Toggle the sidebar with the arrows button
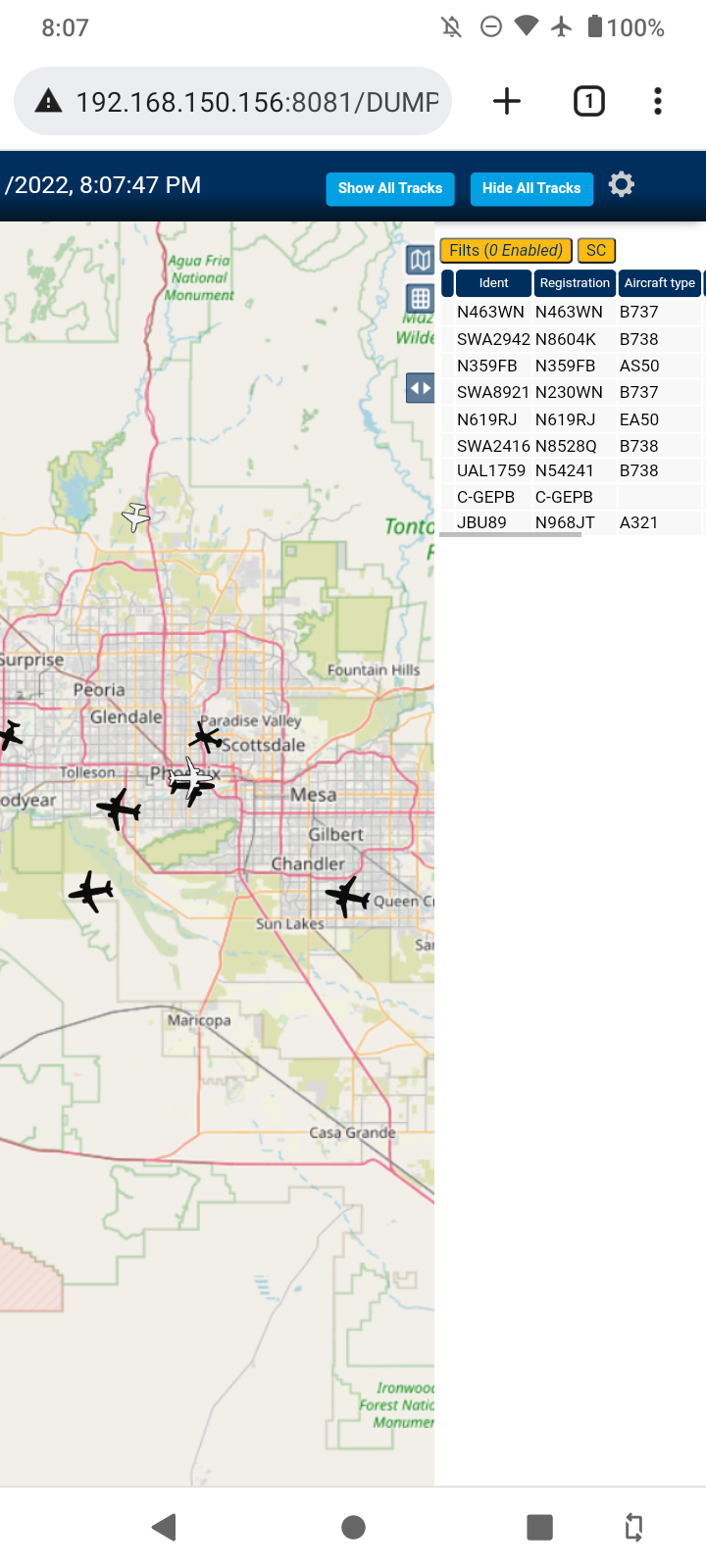 421,388
